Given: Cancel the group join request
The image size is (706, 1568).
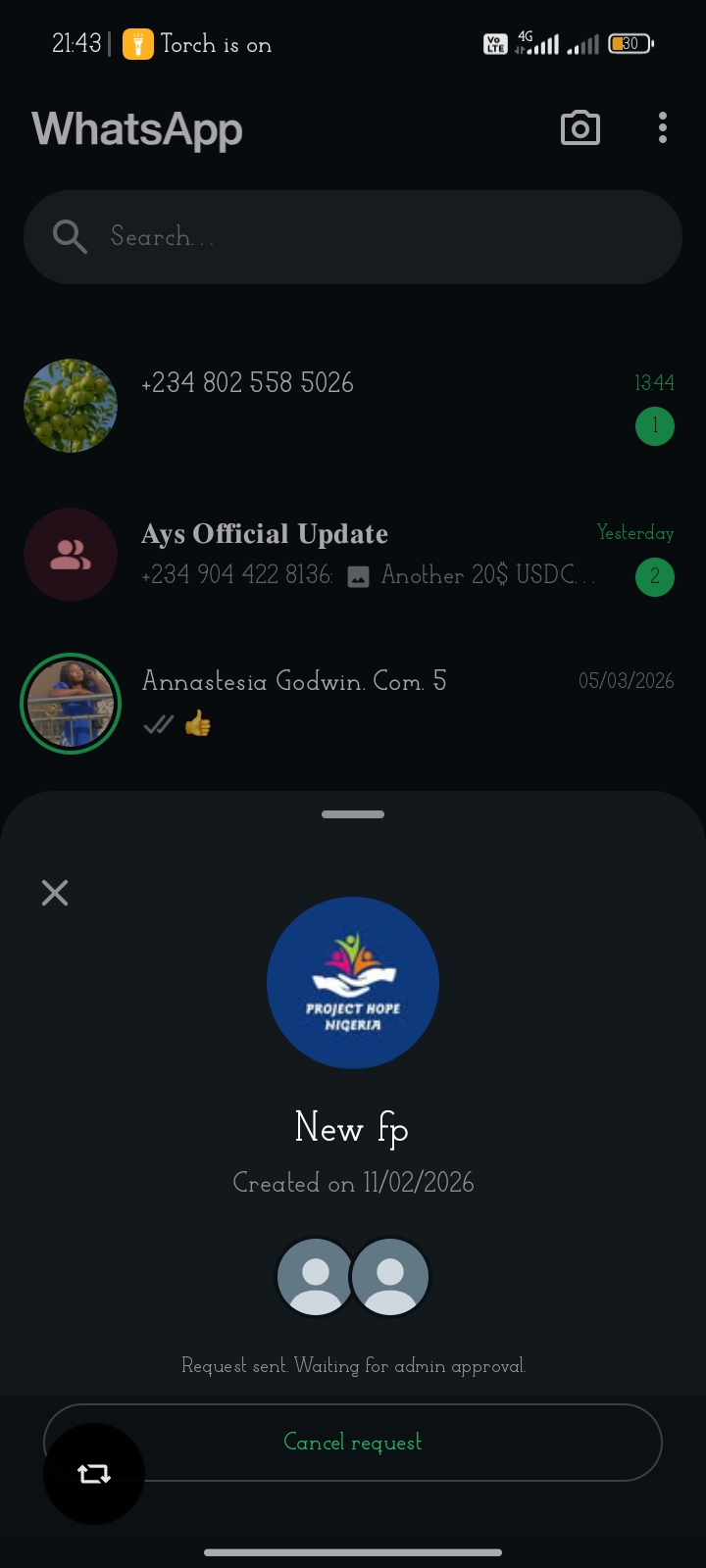Looking at the screenshot, I should [x=392, y=1442].
